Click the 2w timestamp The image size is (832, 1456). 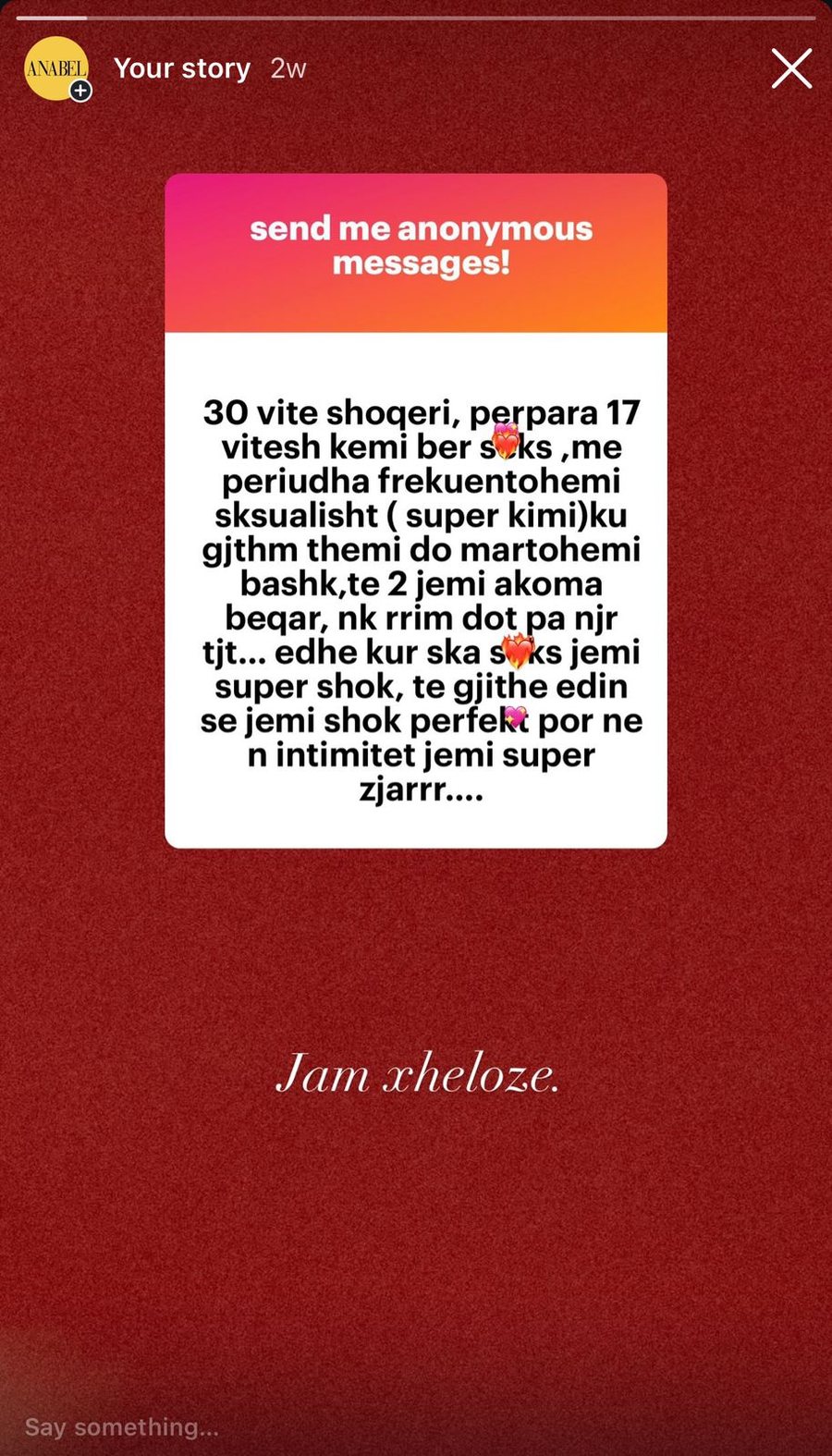[x=287, y=67]
